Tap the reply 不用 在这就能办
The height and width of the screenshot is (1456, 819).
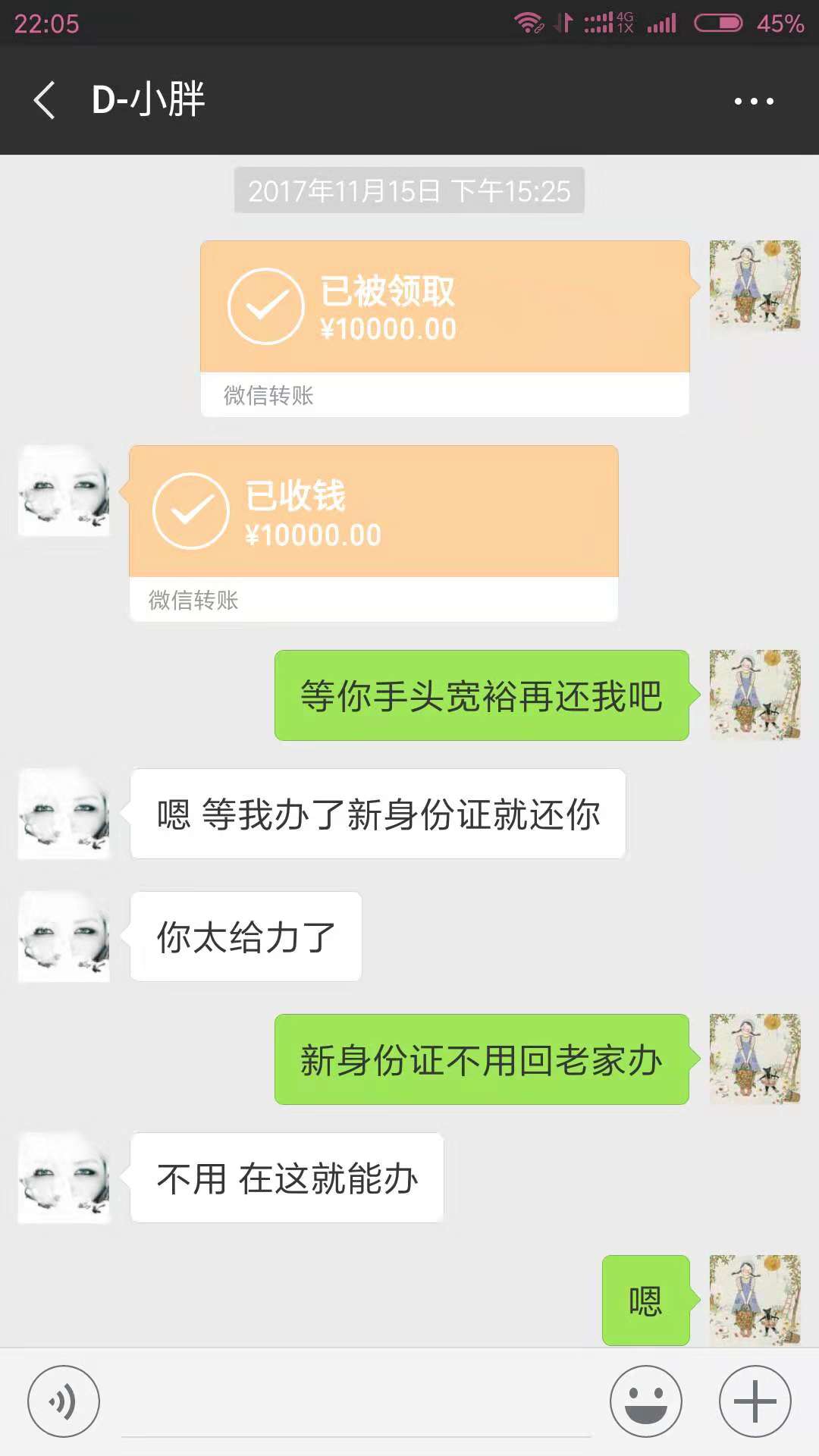287,1178
